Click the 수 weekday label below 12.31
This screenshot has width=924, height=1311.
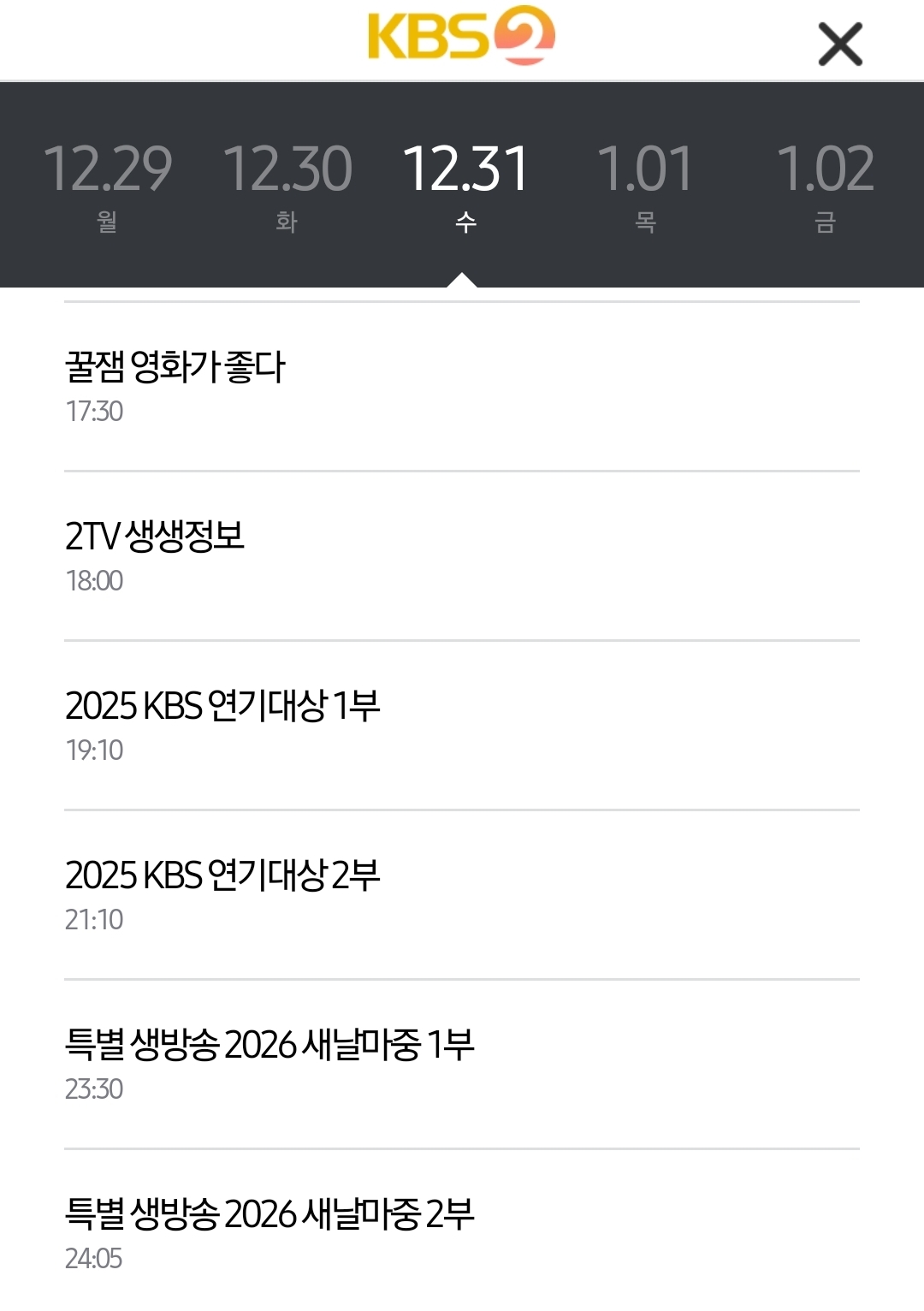point(465,221)
